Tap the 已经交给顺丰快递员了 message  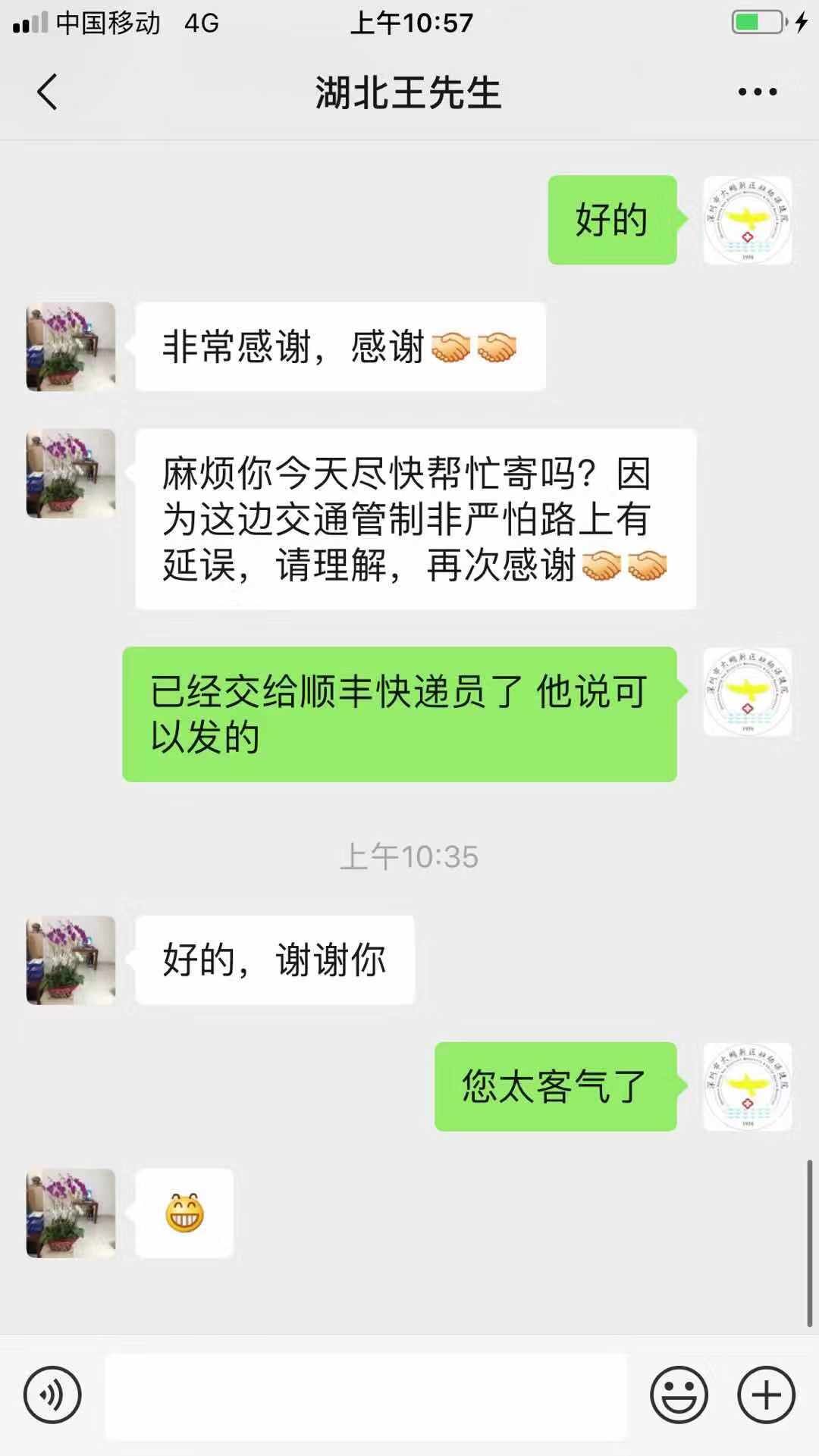pyautogui.click(x=398, y=716)
